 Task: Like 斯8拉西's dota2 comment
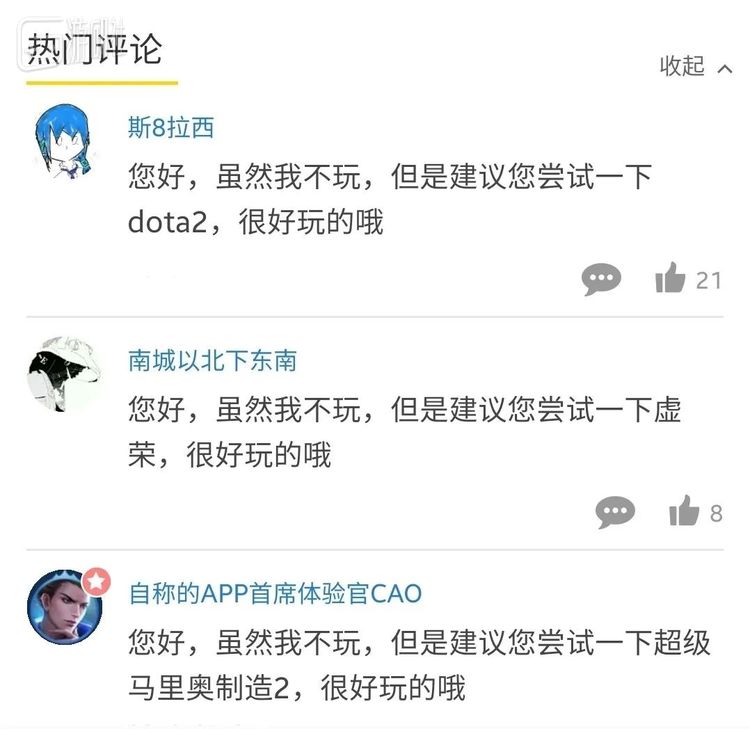[672, 279]
